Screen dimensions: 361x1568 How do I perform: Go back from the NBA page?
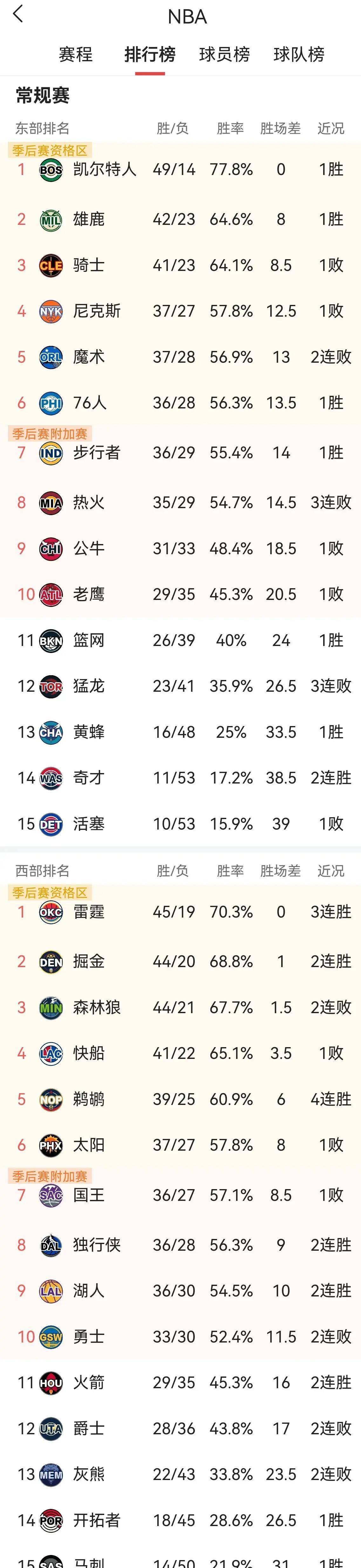18,15
